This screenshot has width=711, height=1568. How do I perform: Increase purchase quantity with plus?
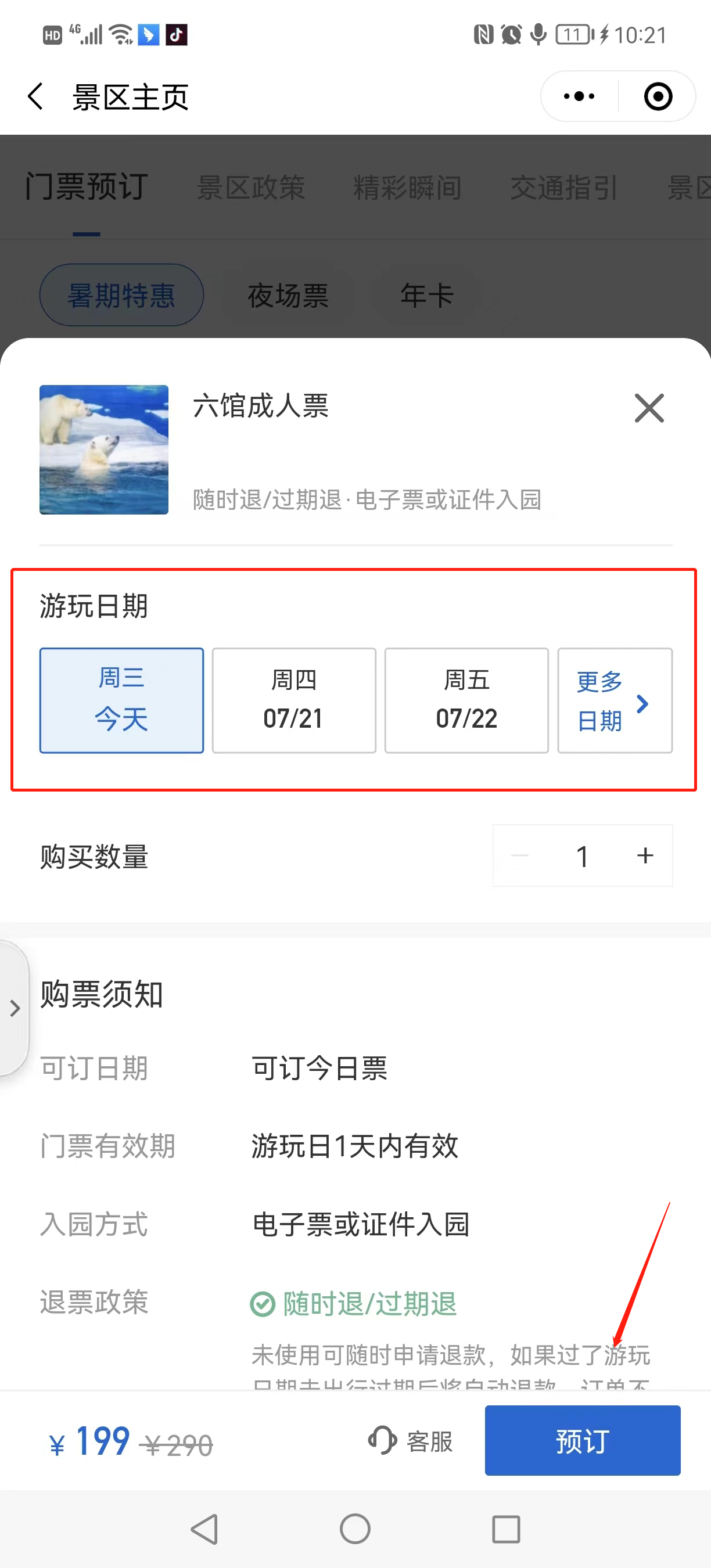645,855
